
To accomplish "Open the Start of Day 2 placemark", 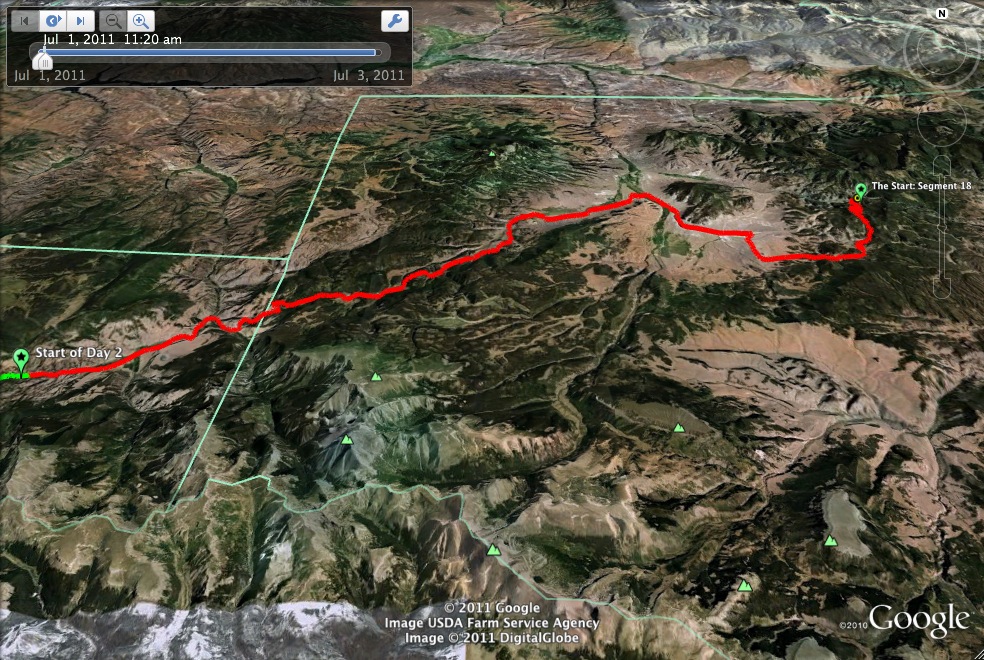I will click(x=21, y=359).
